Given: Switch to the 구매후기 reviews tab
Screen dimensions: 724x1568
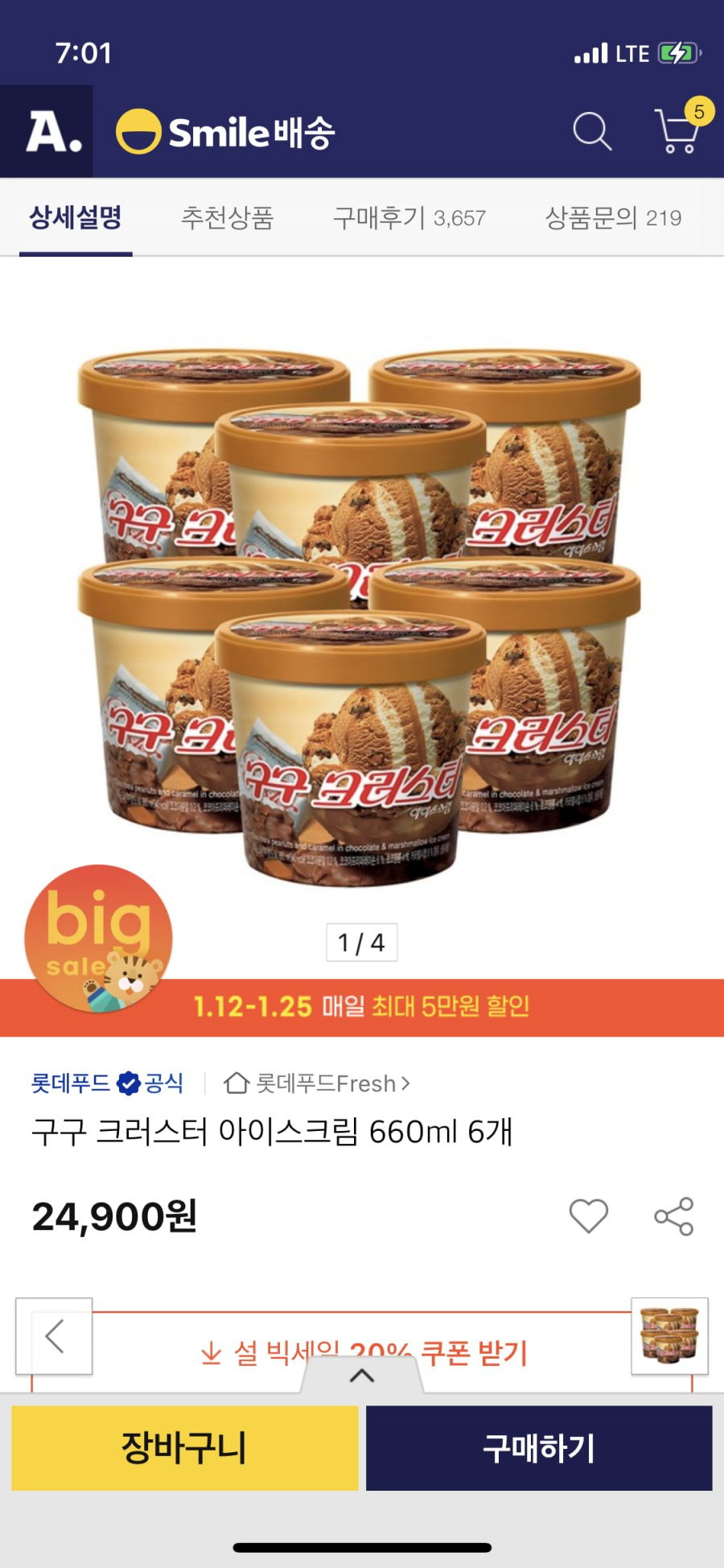Looking at the screenshot, I should click(409, 217).
